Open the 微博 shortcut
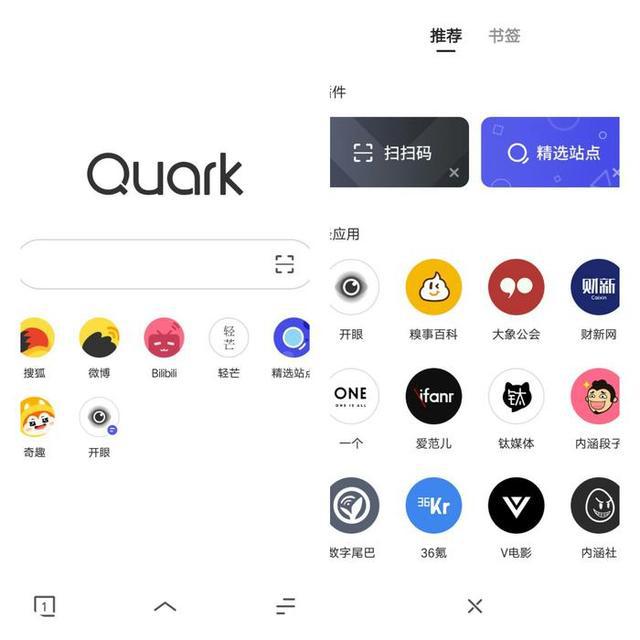640x640 pixels. [100, 339]
